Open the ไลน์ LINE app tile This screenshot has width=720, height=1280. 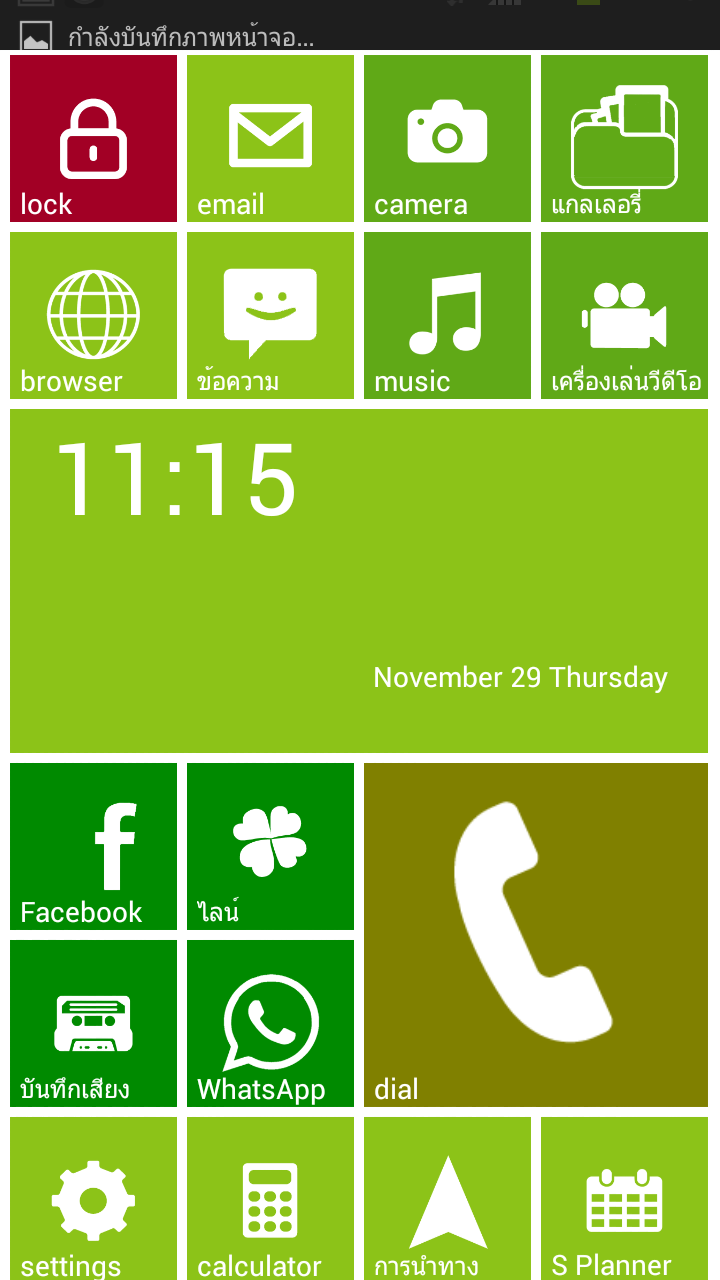(x=270, y=846)
